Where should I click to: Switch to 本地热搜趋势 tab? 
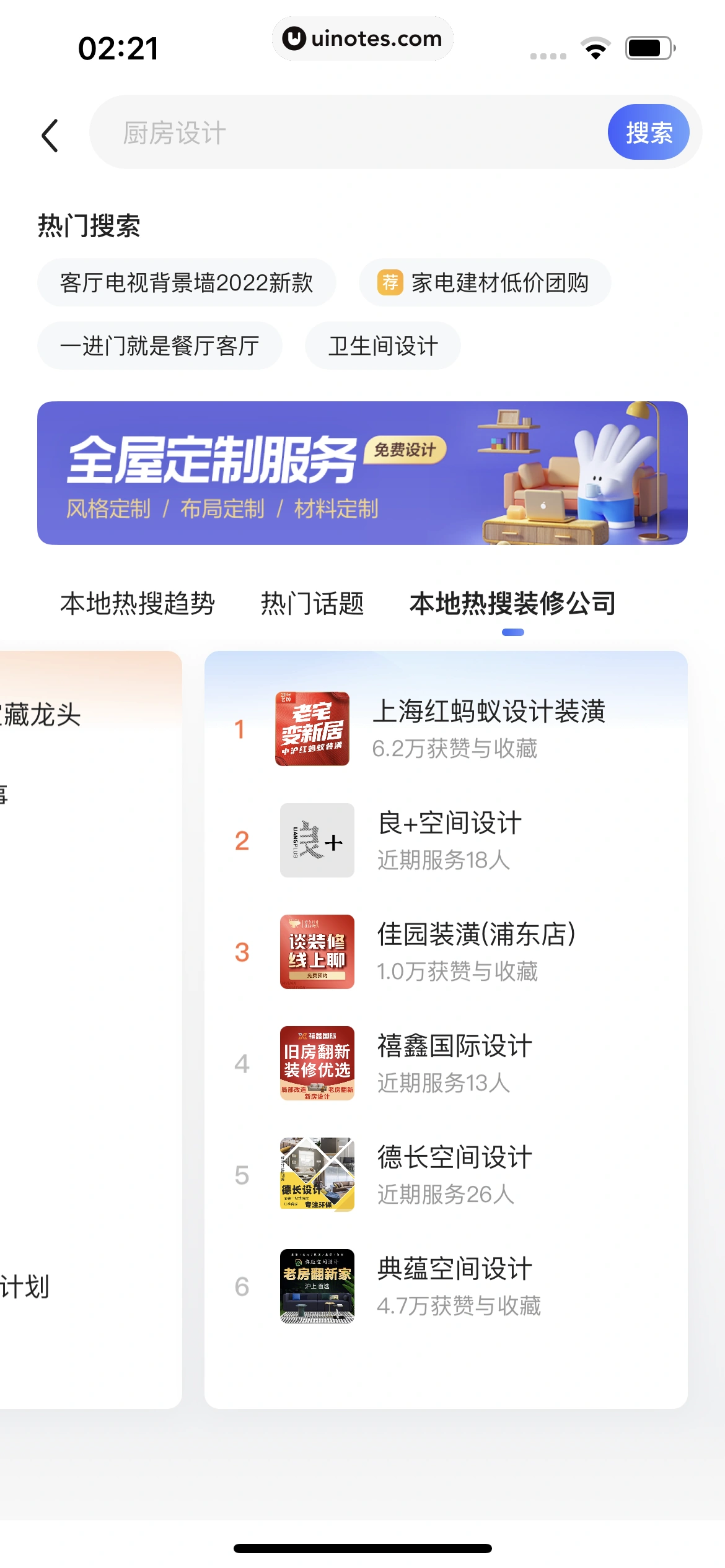click(x=138, y=604)
